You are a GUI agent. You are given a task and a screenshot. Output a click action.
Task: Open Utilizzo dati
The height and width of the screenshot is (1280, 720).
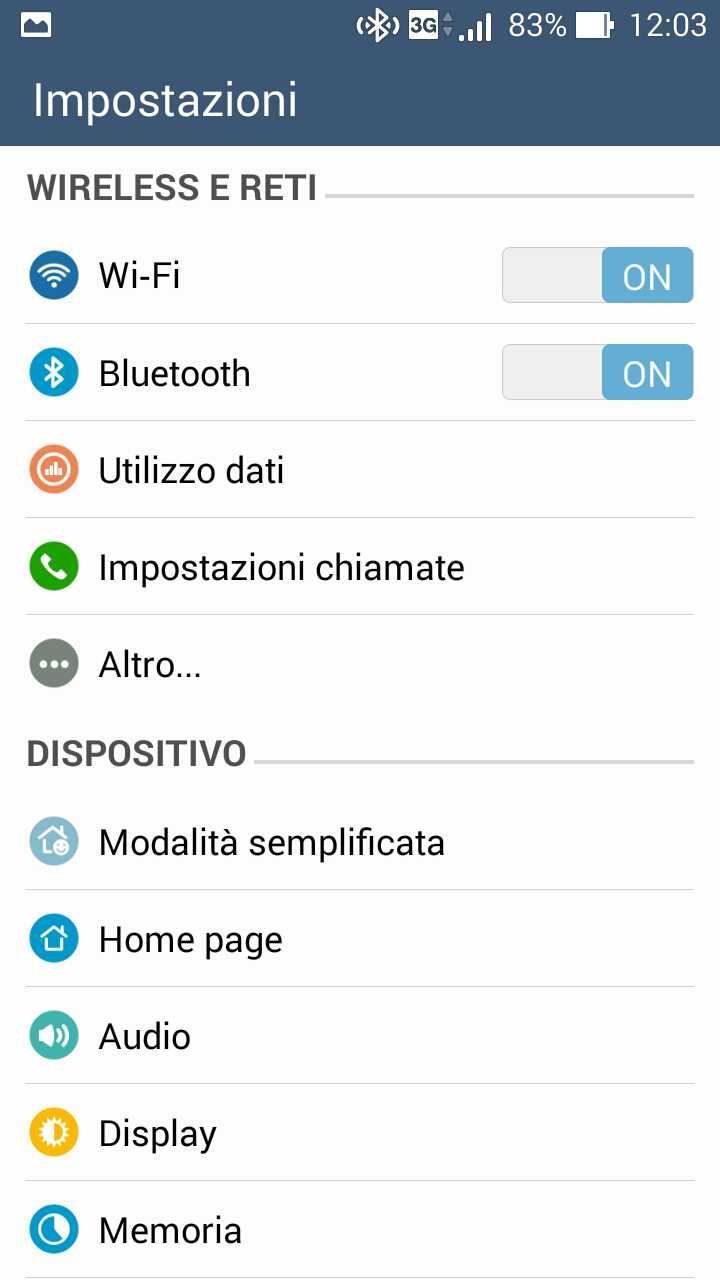coord(300,470)
